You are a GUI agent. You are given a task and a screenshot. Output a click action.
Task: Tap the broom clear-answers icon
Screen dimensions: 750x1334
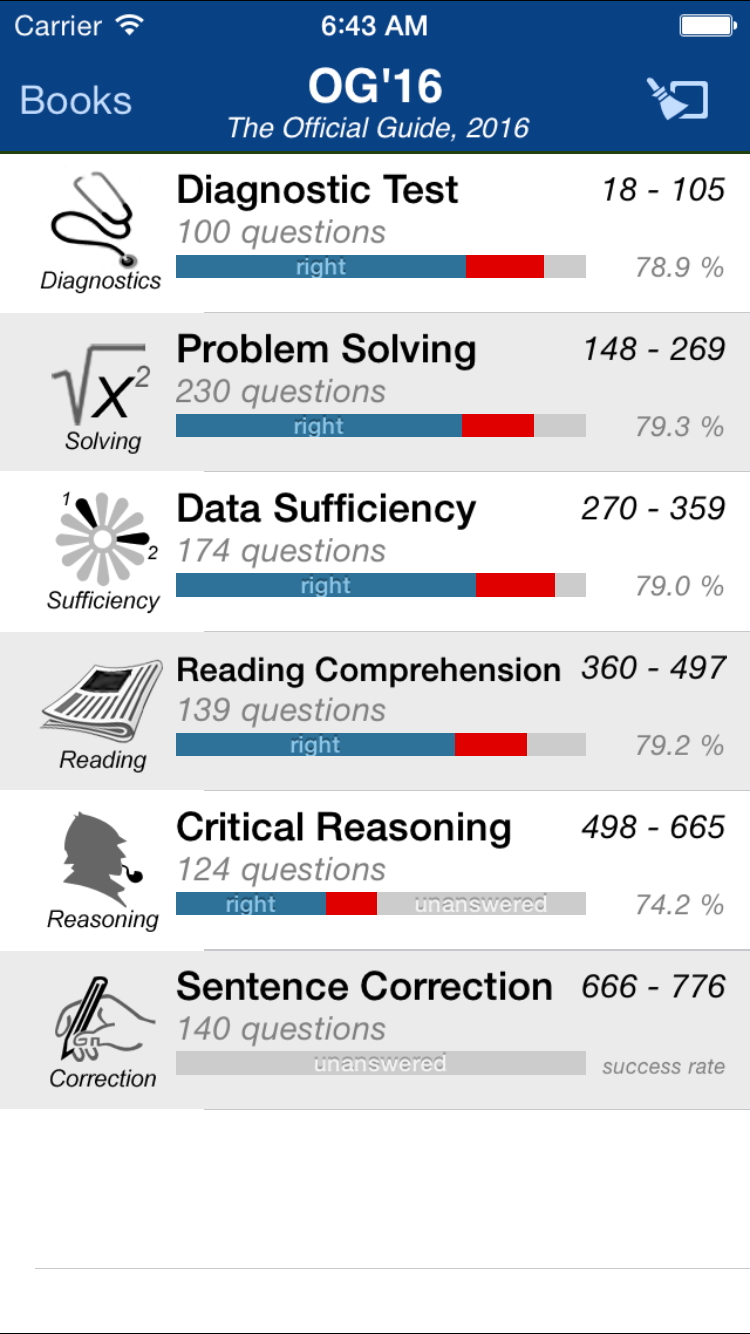[677, 98]
